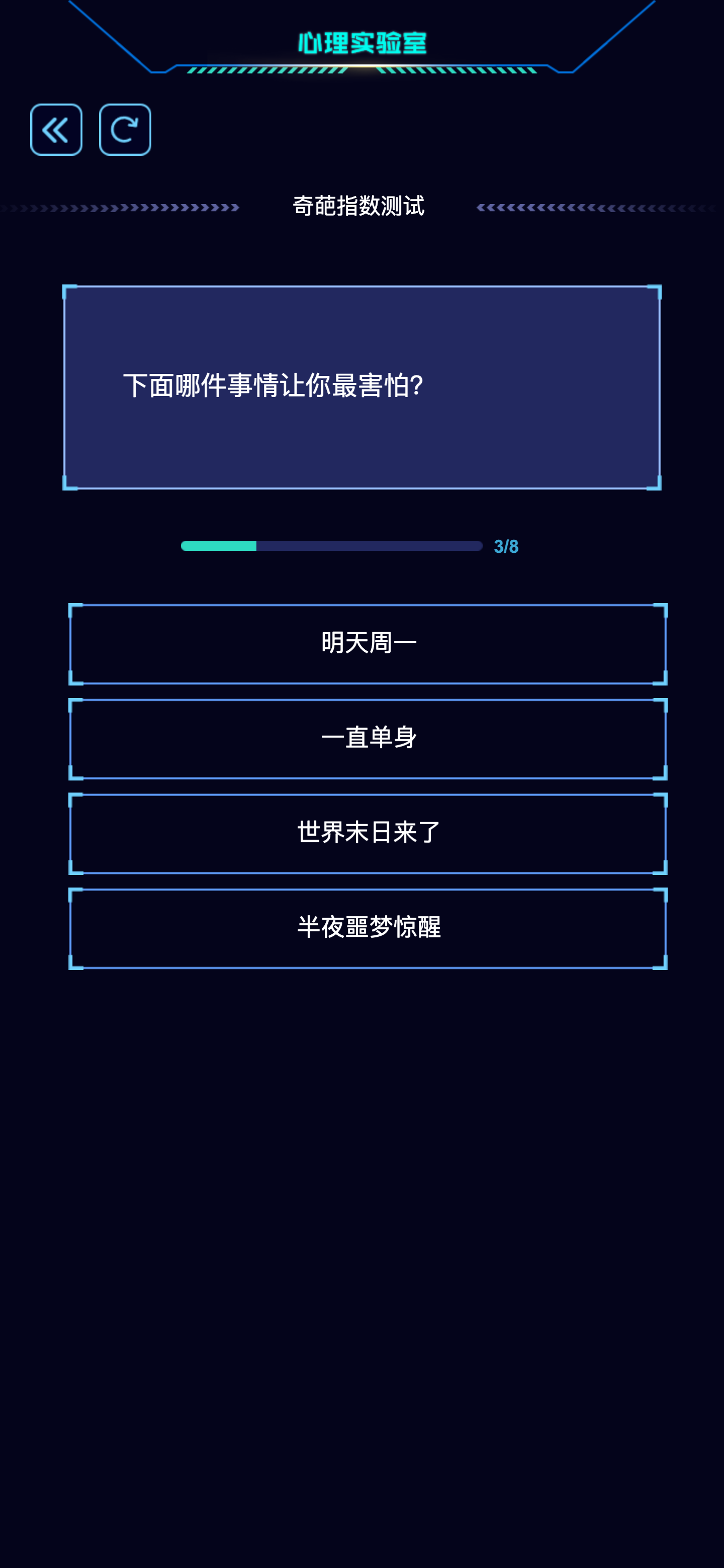Click the teal progress bar
The image size is (724, 1568).
332,546
